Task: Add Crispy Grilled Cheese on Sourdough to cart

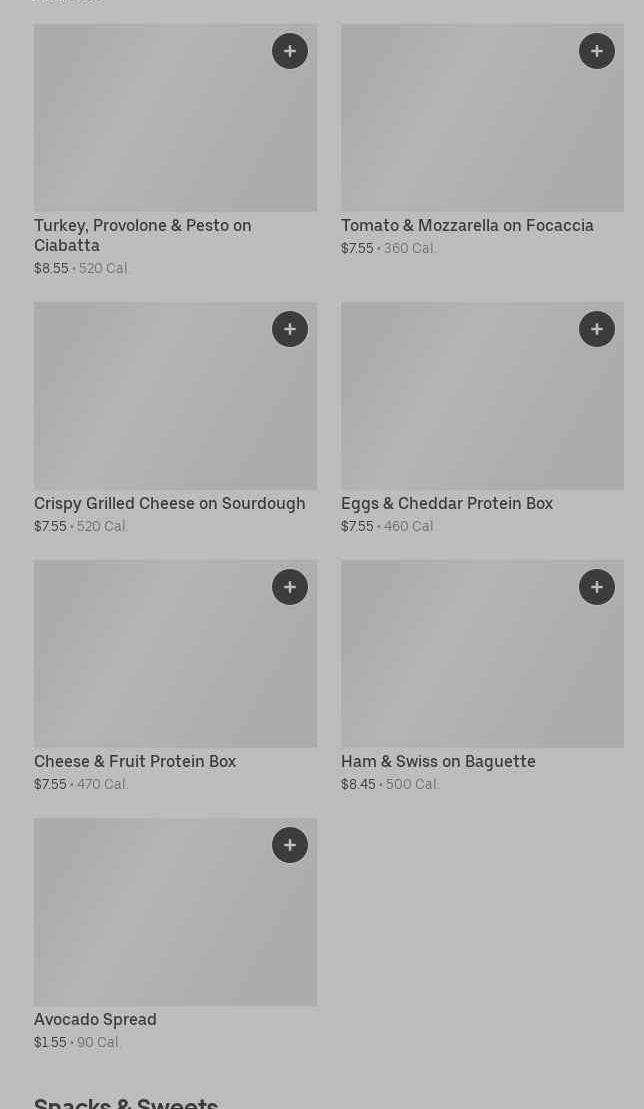Action: coord(290,329)
